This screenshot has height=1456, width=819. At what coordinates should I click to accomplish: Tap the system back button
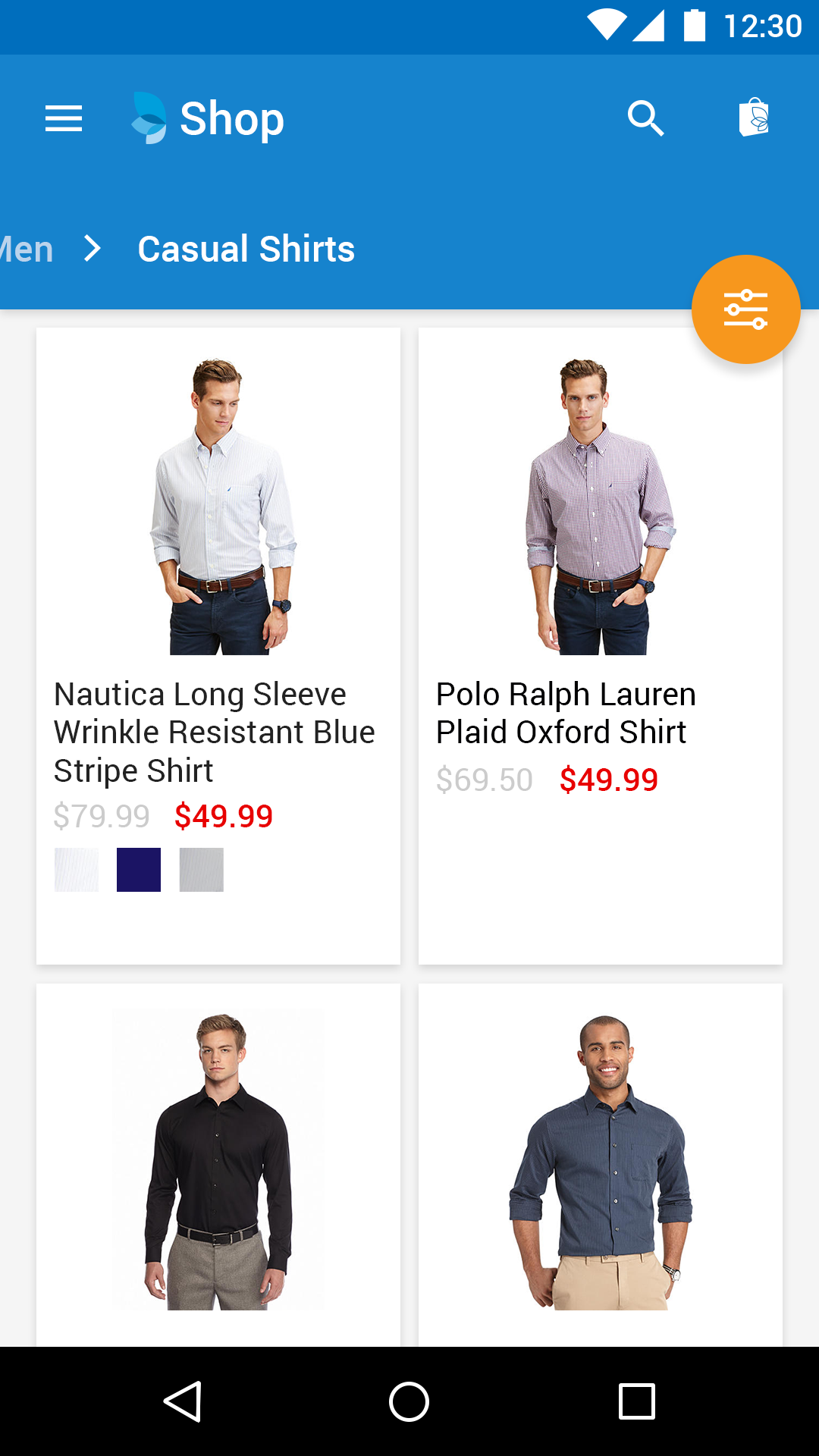[182, 1401]
